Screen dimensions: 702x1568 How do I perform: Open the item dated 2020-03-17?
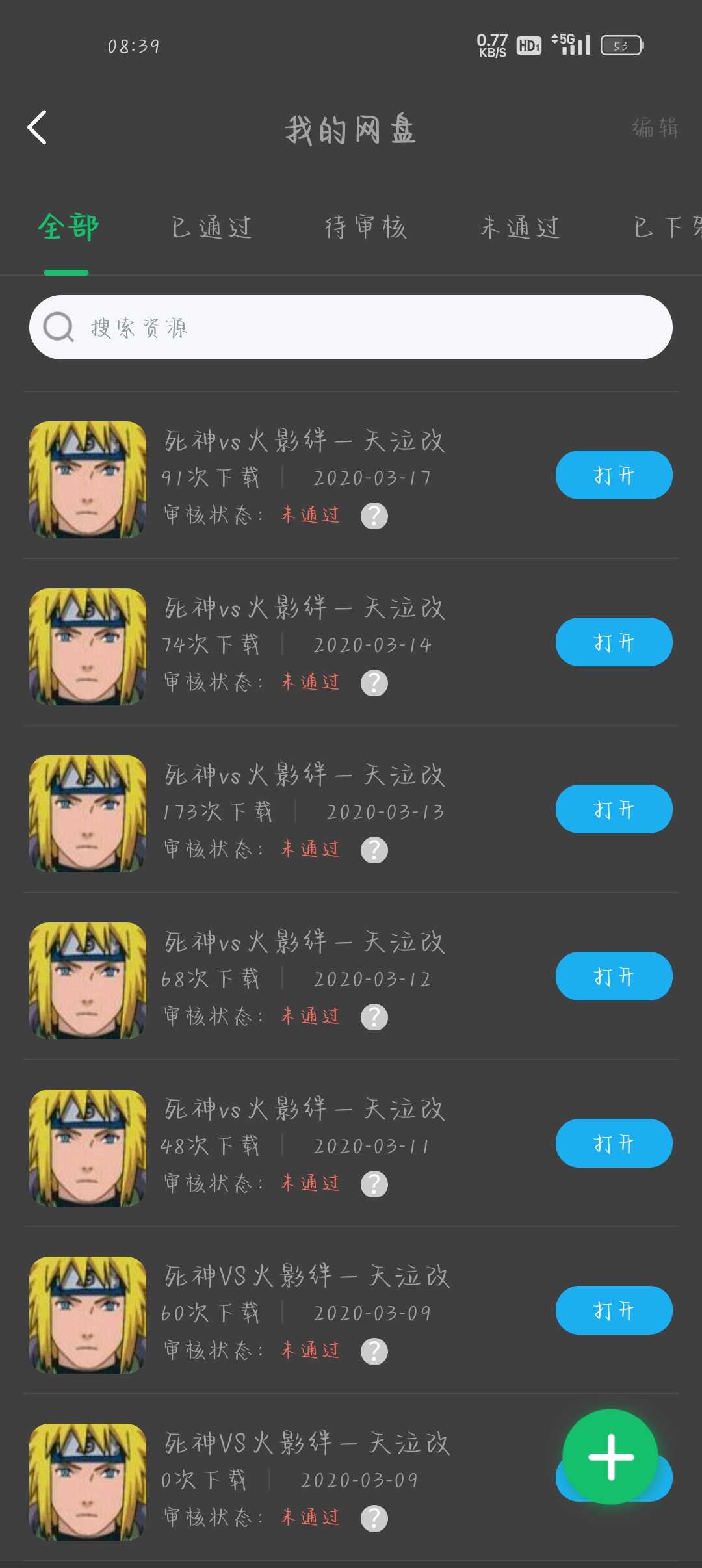coord(613,475)
